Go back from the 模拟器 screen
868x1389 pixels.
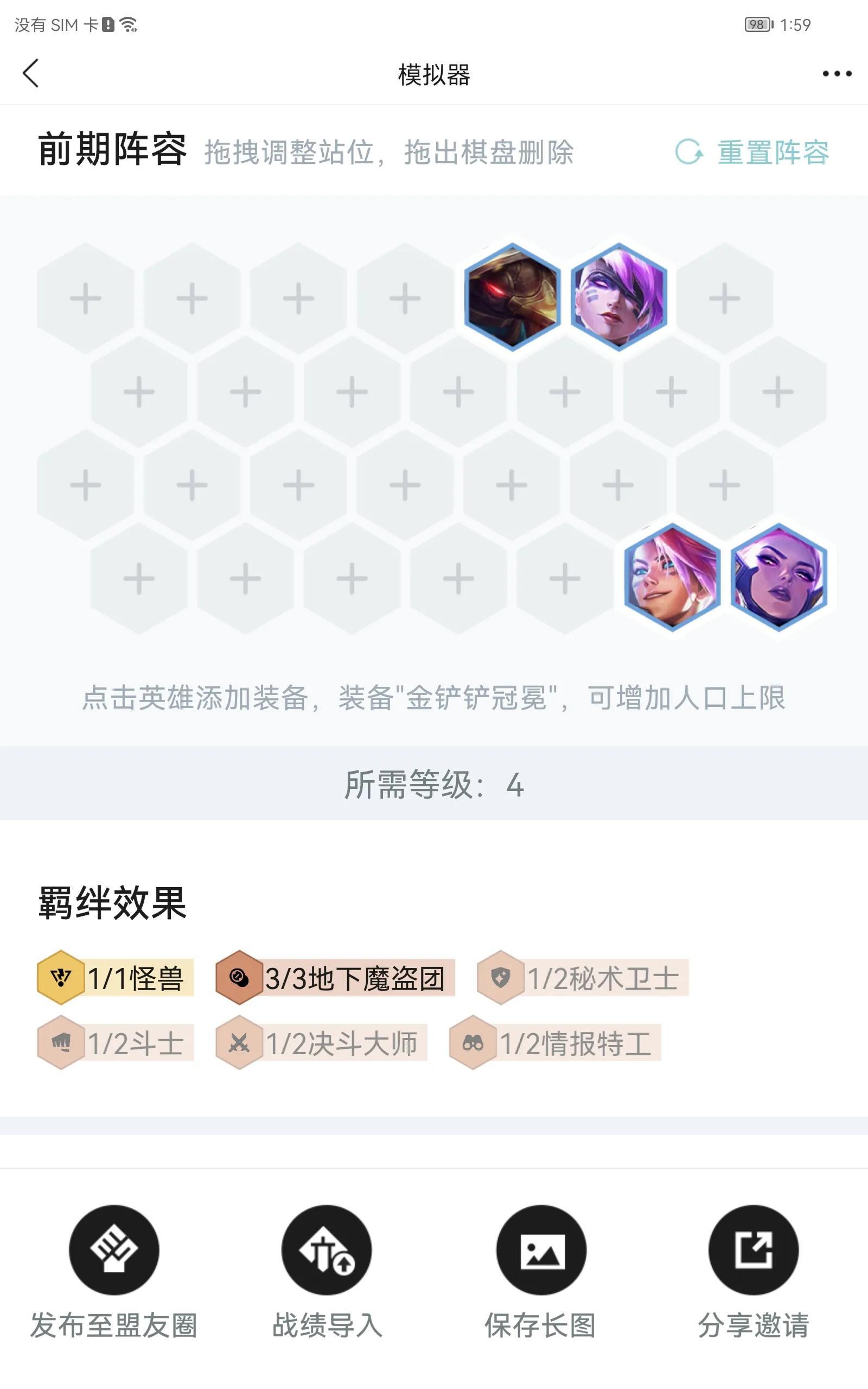click(x=31, y=73)
